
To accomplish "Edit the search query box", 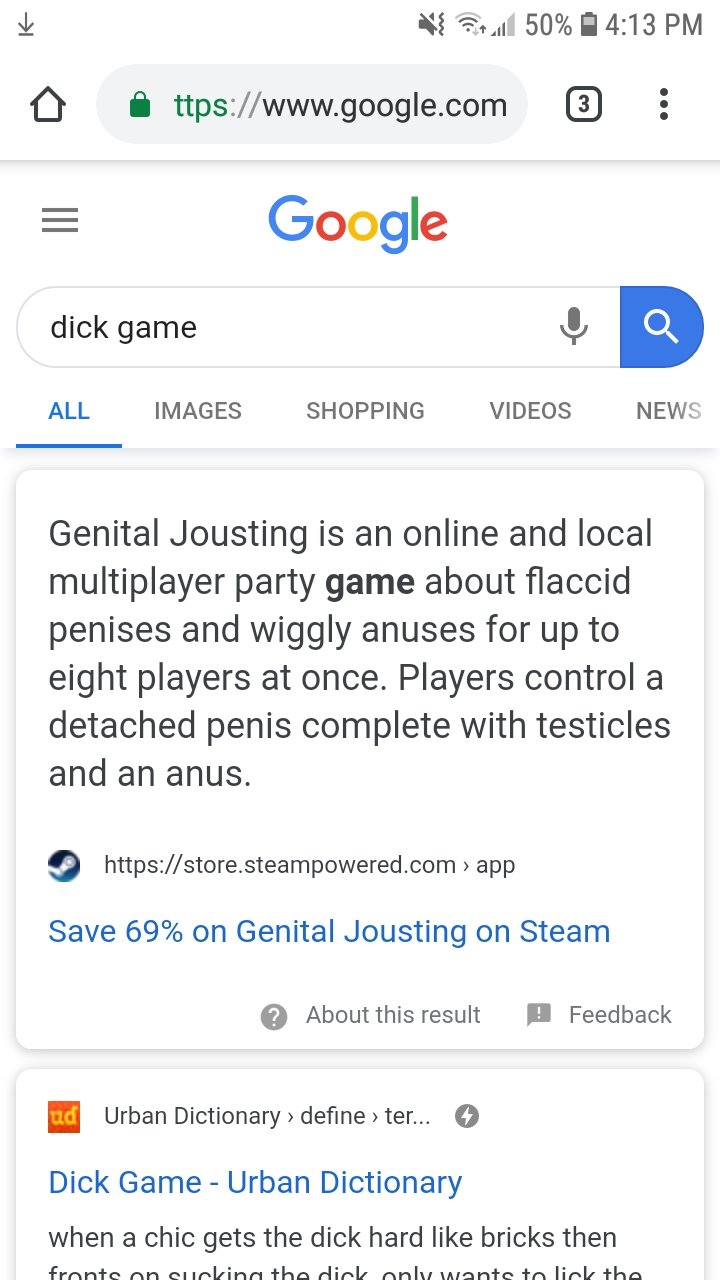I will 290,327.
